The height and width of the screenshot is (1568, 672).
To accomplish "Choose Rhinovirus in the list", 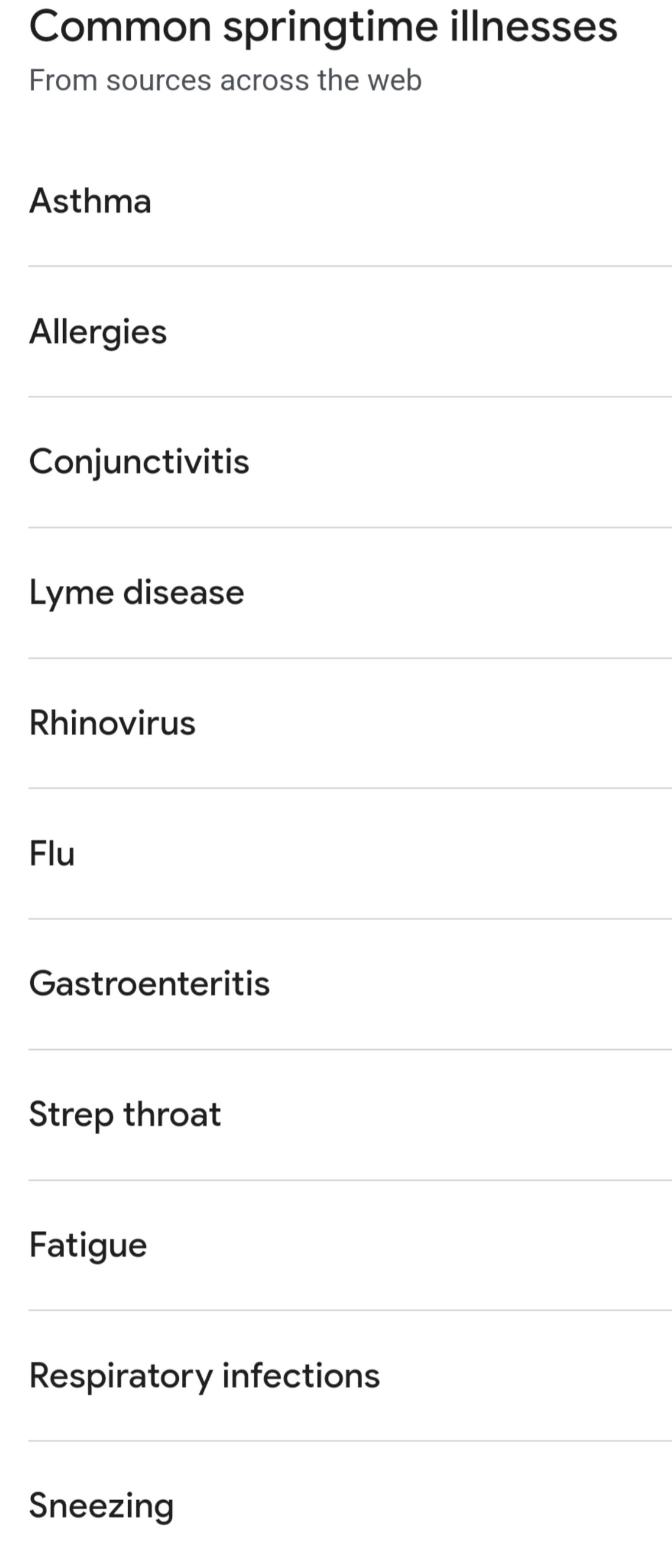I will pos(350,723).
